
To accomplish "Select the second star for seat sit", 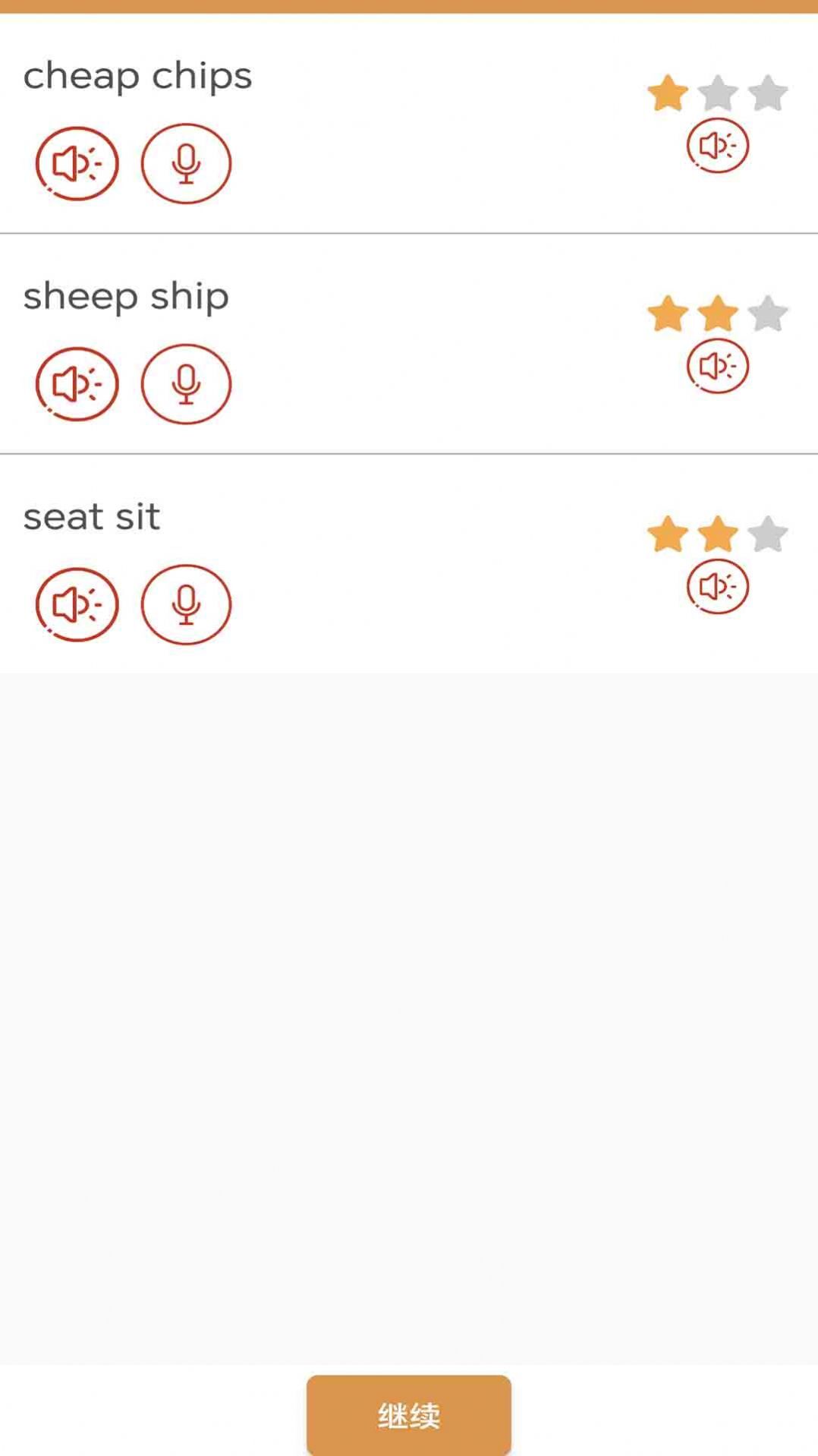I will coord(716,532).
